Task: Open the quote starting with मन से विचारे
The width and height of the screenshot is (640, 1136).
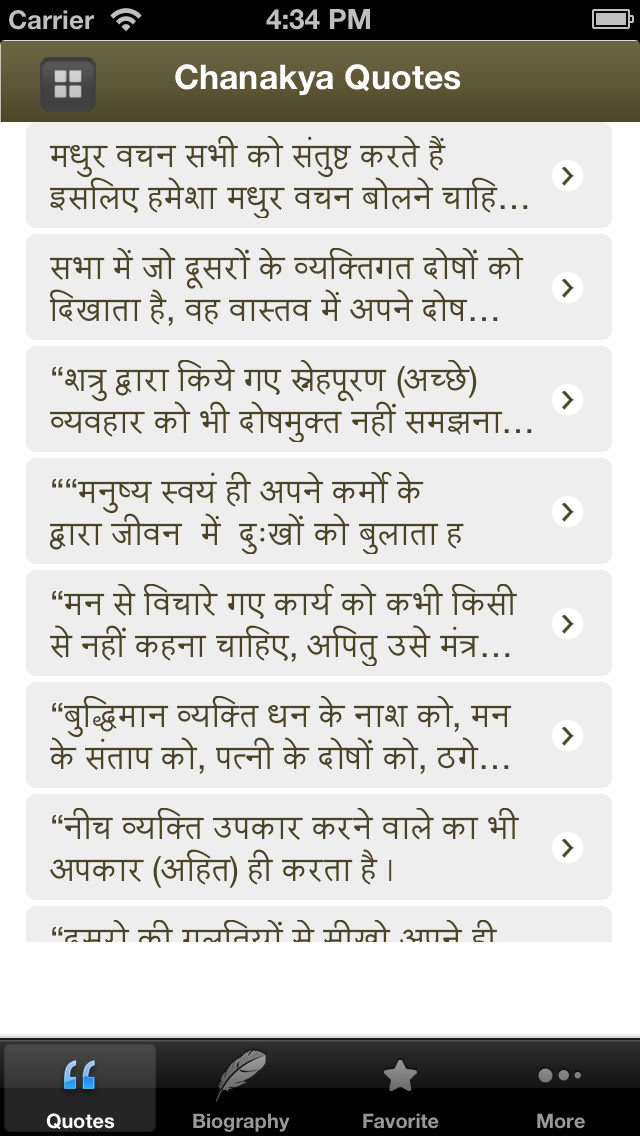Action: click(x=319, y=623)
